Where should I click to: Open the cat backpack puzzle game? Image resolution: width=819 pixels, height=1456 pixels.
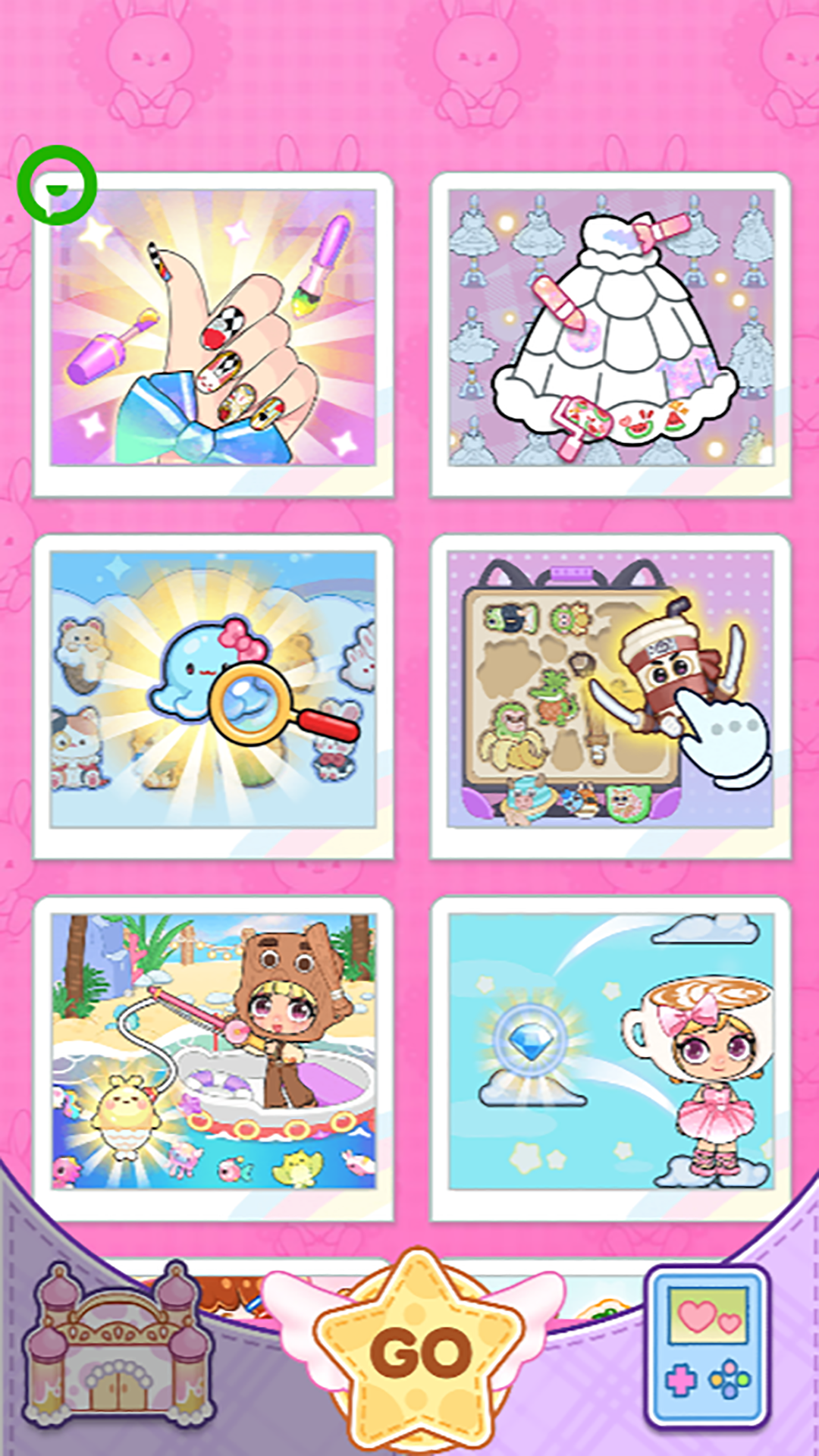(x=610, y=697)
